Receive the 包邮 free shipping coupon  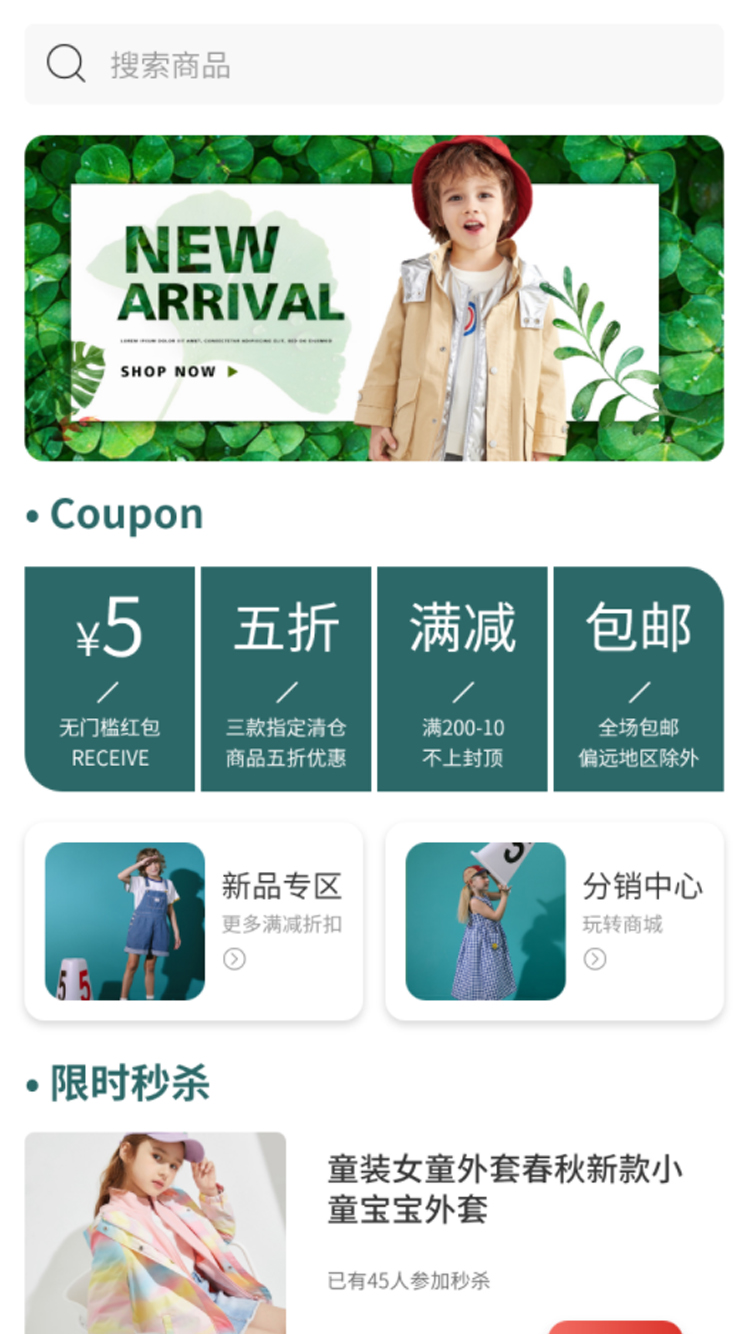point(638,679)
